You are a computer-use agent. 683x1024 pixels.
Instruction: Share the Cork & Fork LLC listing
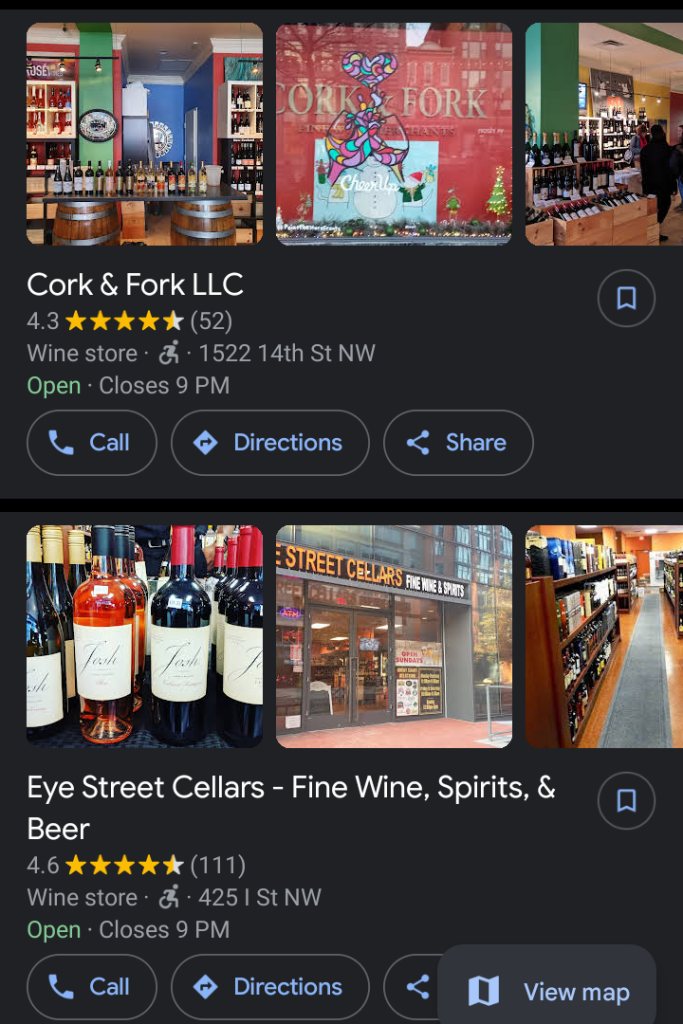(458, 443)
